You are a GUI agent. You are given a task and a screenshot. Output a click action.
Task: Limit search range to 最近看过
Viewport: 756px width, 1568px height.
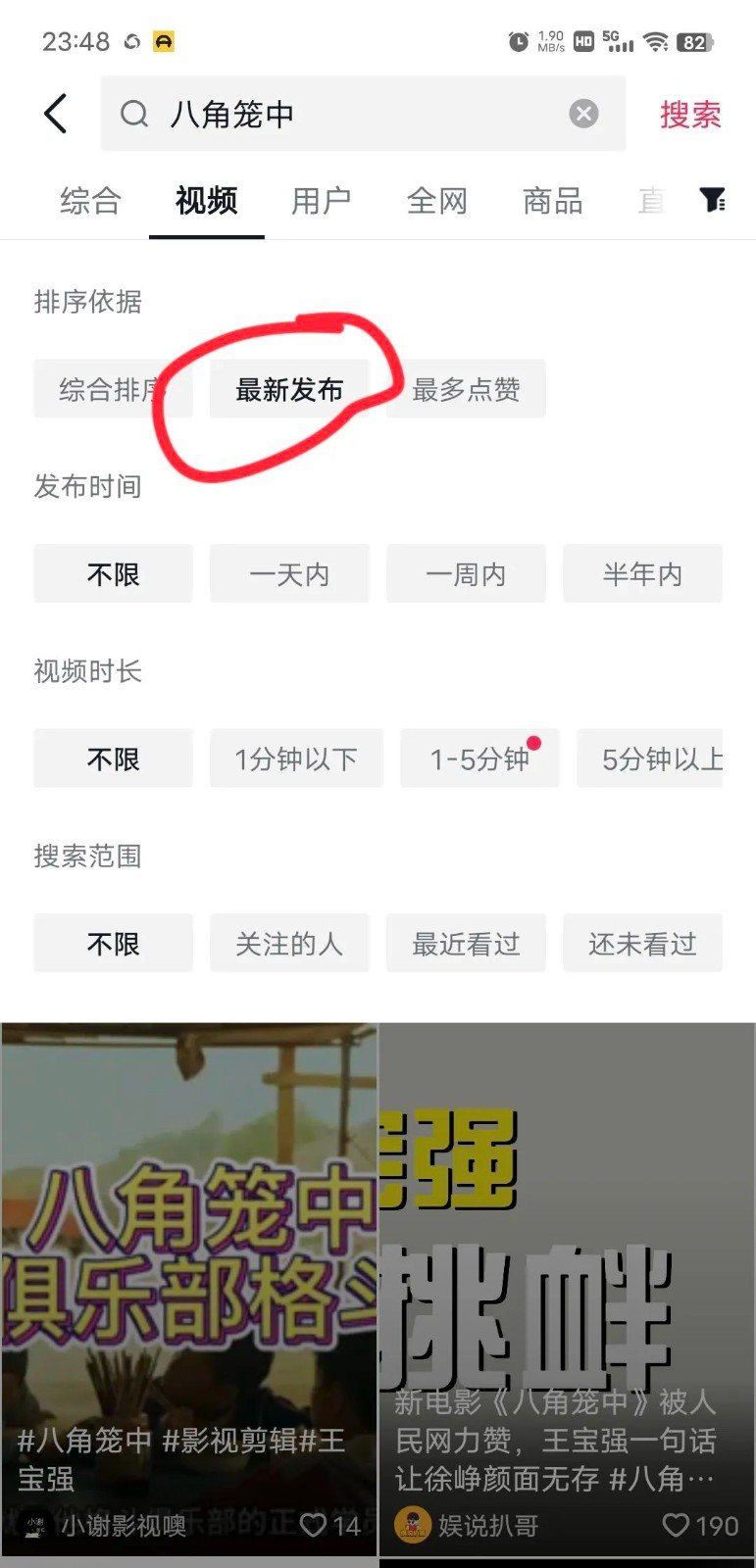click(466, 943)
